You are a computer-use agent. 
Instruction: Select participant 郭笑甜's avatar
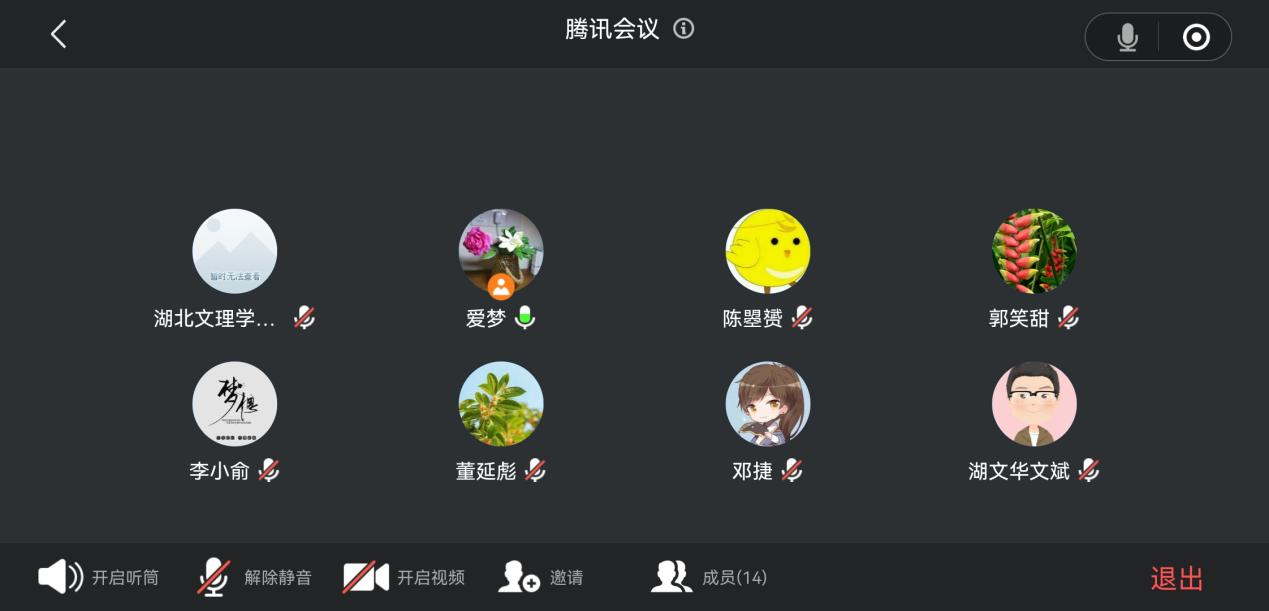click(x=1034, y=251)
